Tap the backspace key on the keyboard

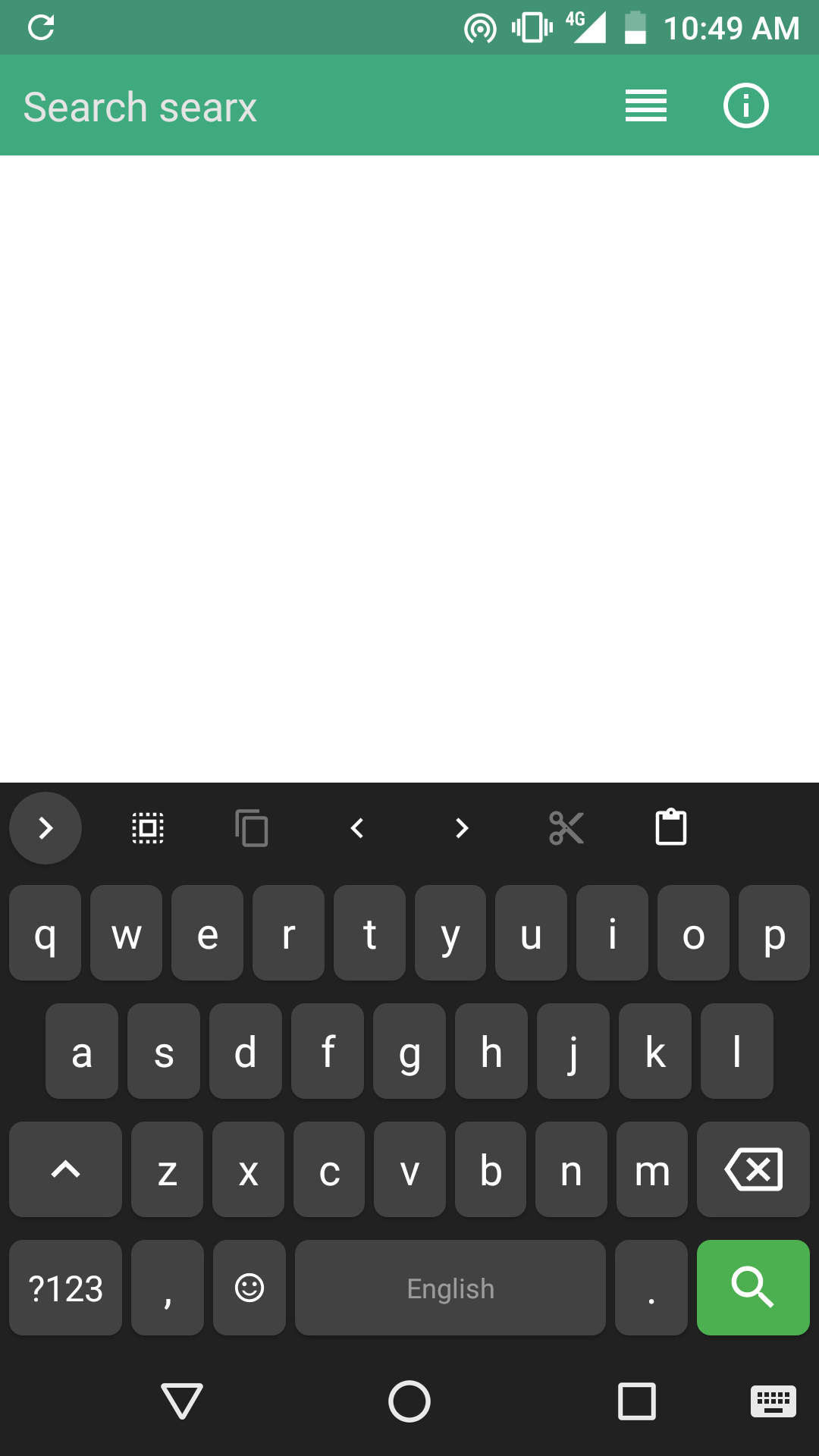[x=753, y=1169]
